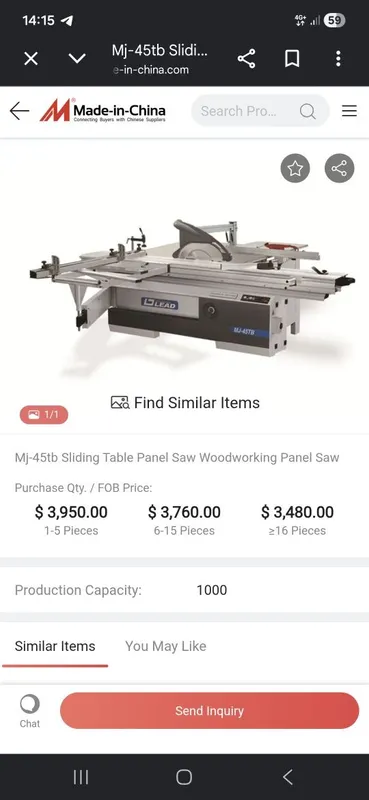
Task: Send Inquiry to the supplier
Action: coord(209,711)
